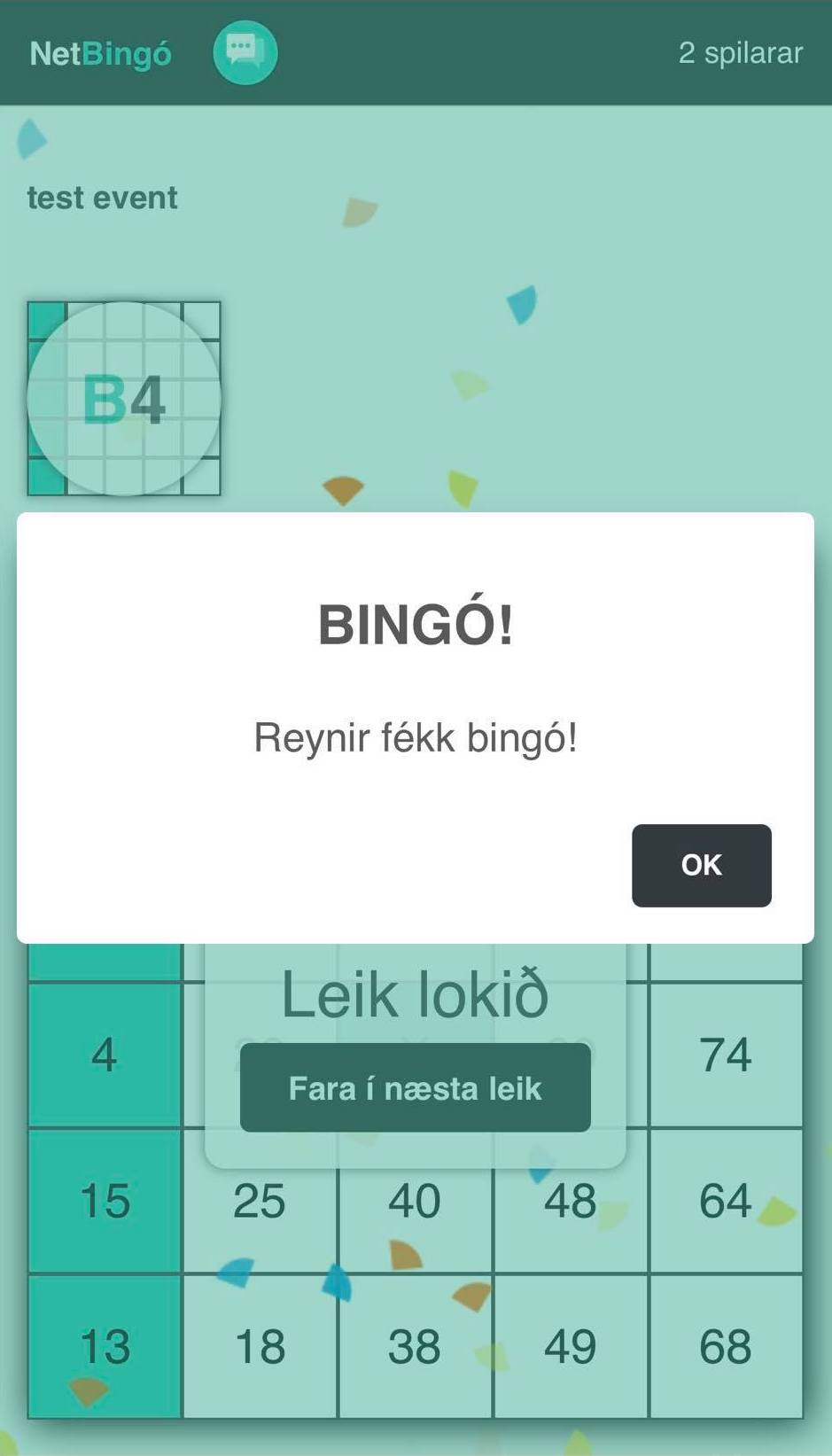The height and width of the screenshot is (1456, 832).
Task: Tap Fara í næsta leik button
Action: tap(415, 1087)
